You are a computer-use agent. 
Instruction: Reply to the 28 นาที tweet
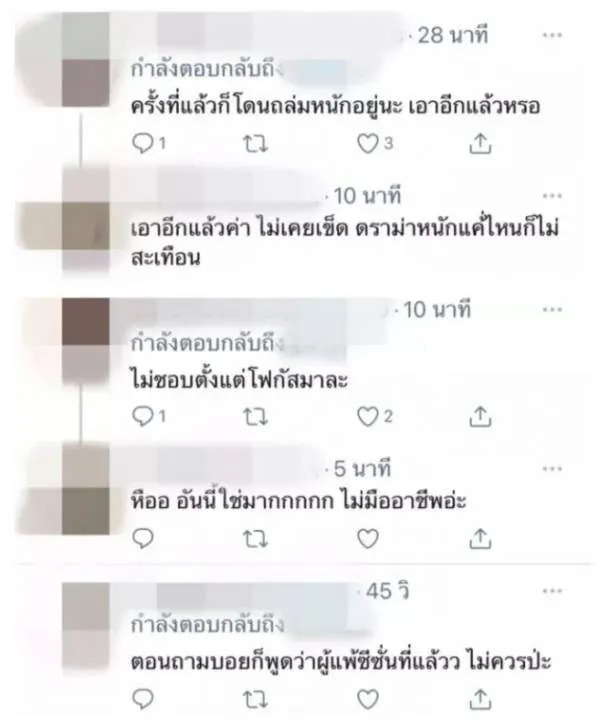145,144
